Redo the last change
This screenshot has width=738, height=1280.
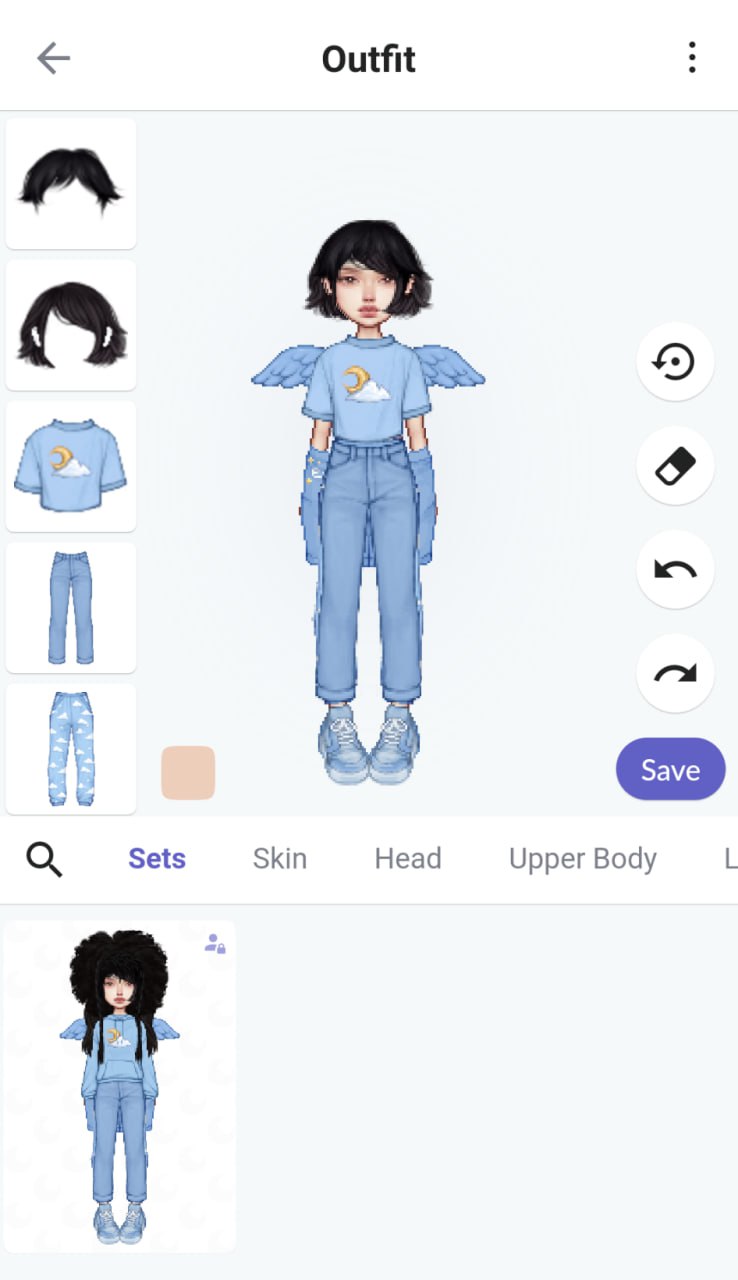[x=675, y=674]
